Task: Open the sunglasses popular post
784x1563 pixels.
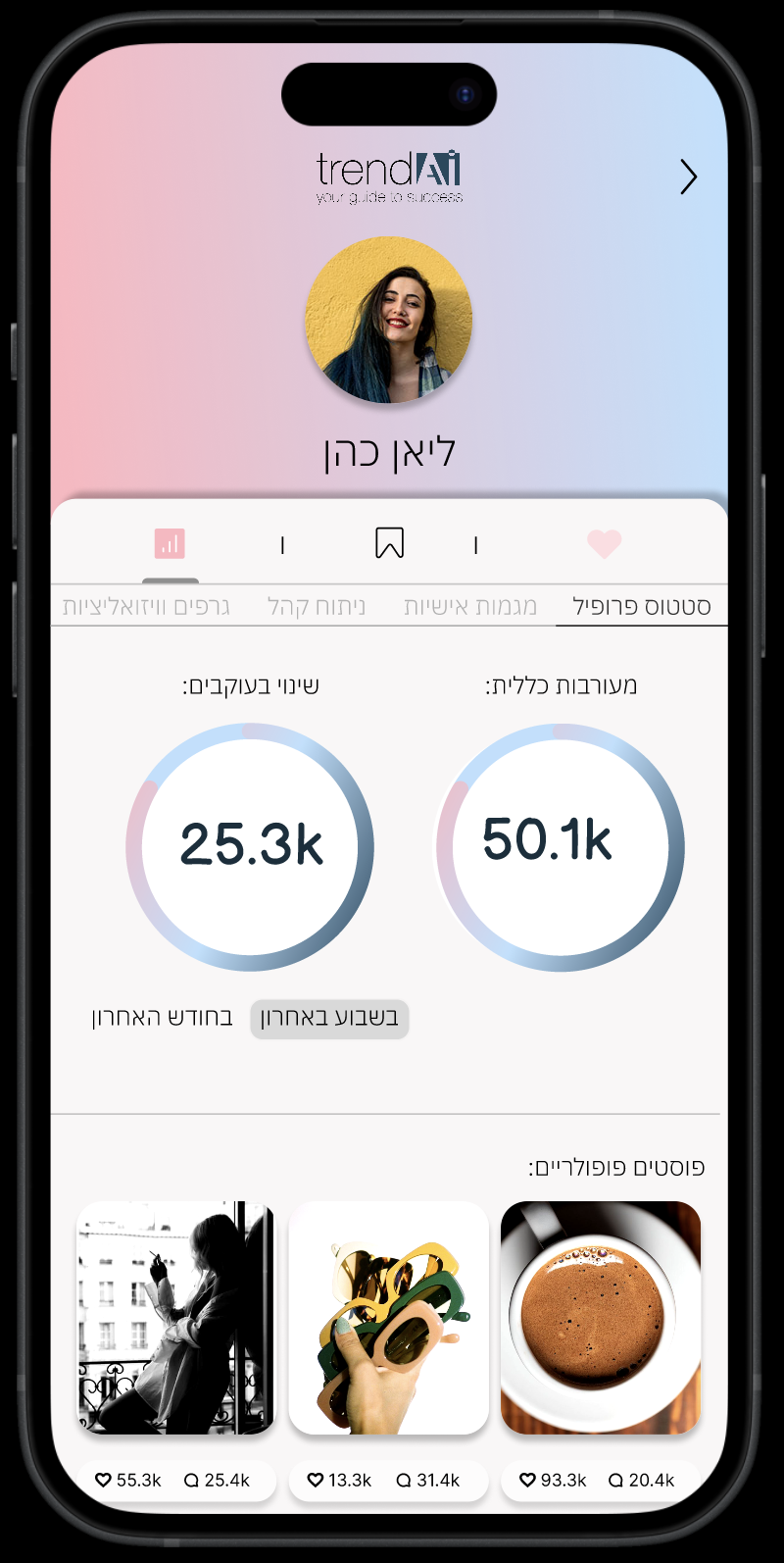Action: coord(389,1318)
